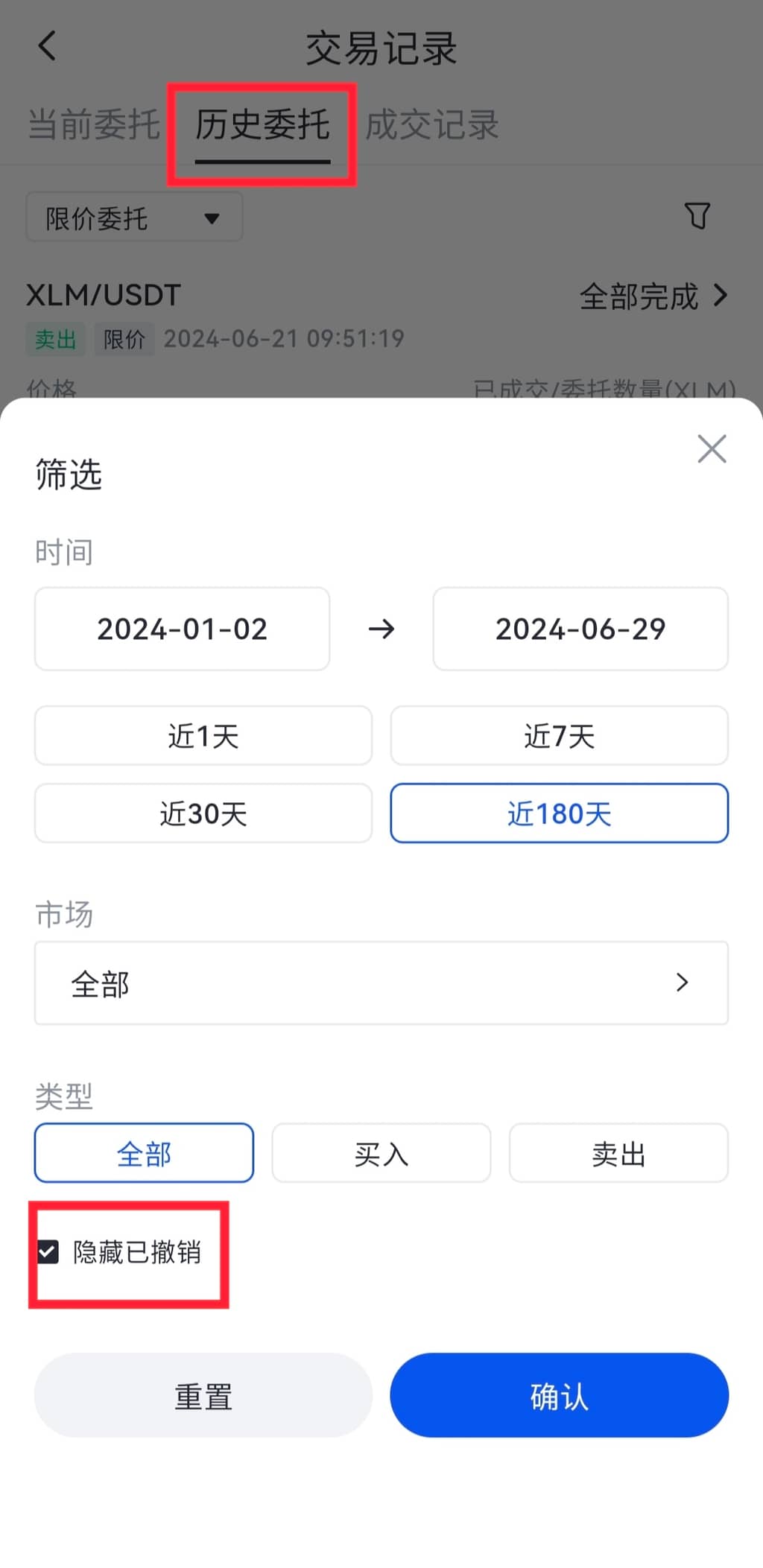Close the 筛选 filter sheet
This screenshot has width=763, height=1568.
712,449
